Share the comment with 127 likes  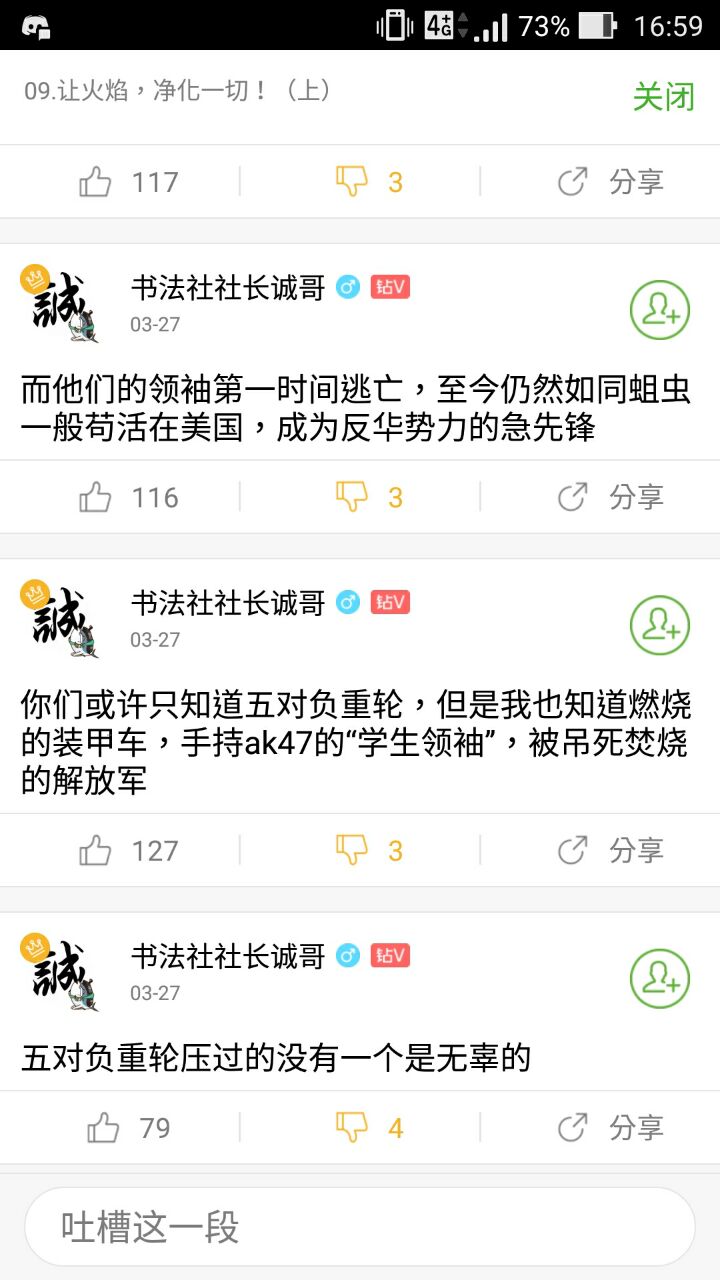point(610,851)
